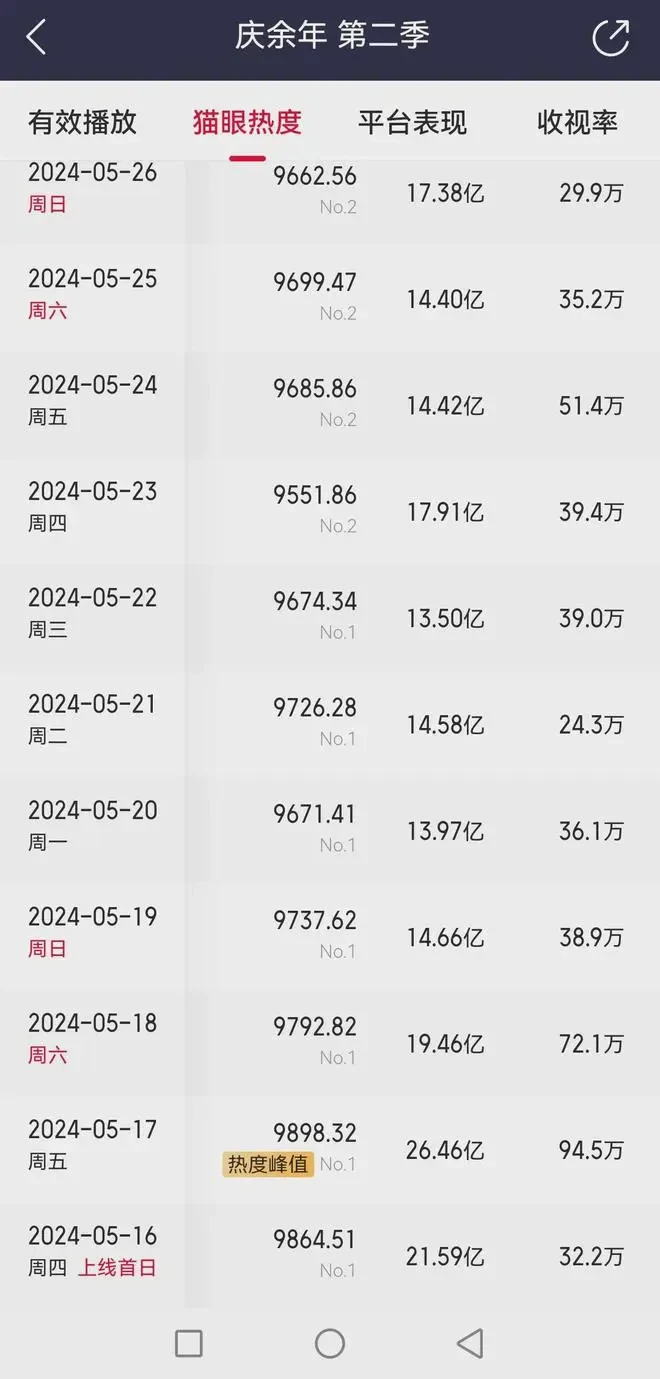This screenshot has width=660, height=1379.
Task: Tap the system home circle button
Action: click(330, 1343)
